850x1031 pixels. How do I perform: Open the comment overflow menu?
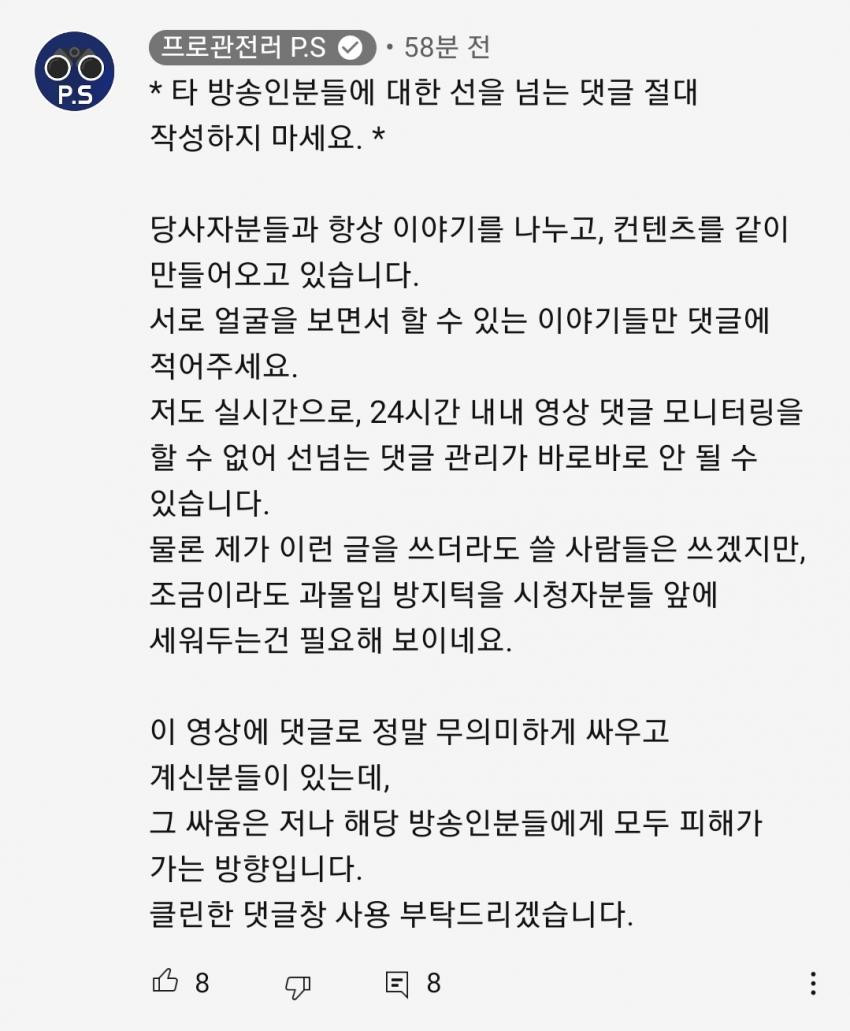click(814, 983)
